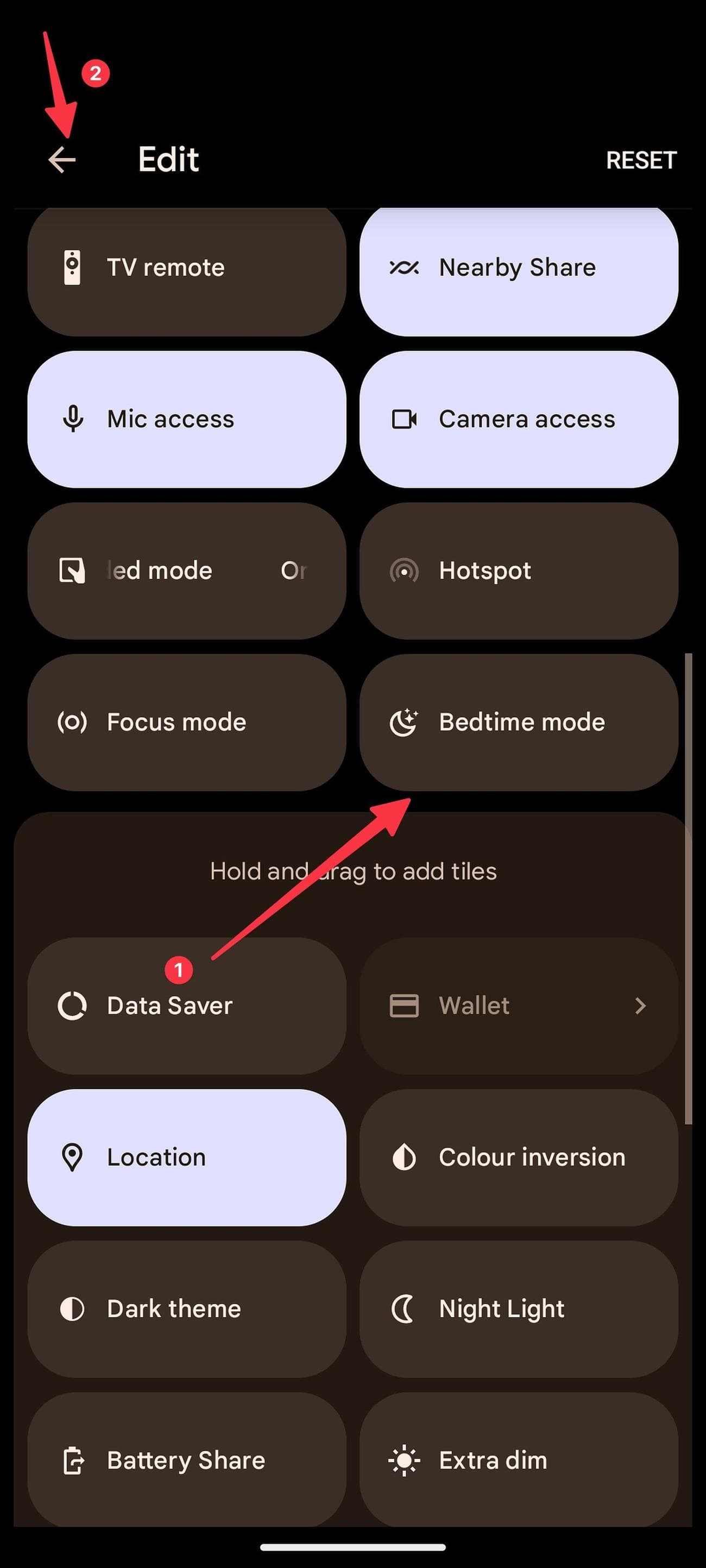Viewport: 706px width, 1568px height.
Task: Select the Extra dim tile
Action: pos(519,1461)
